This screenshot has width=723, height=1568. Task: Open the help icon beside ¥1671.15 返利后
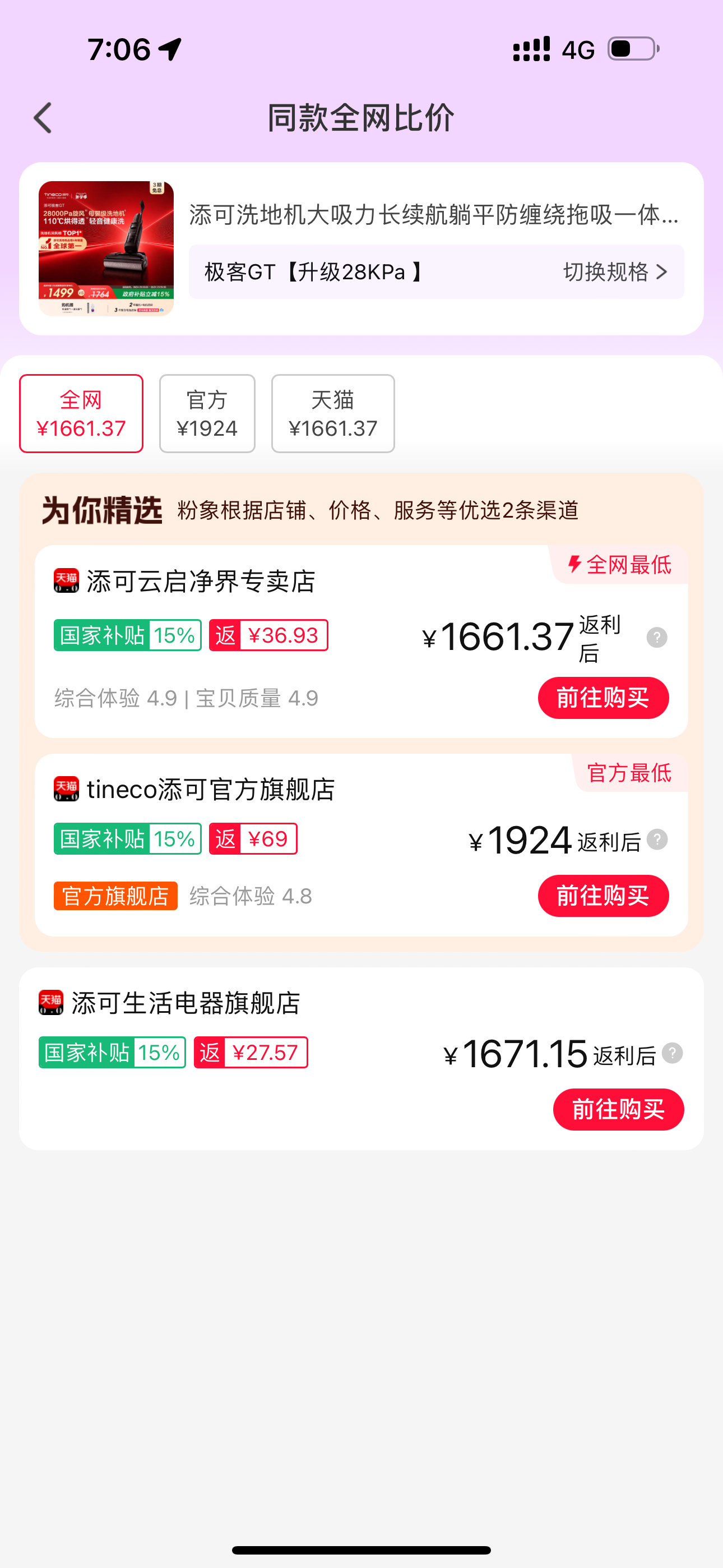click(672, 1053)
